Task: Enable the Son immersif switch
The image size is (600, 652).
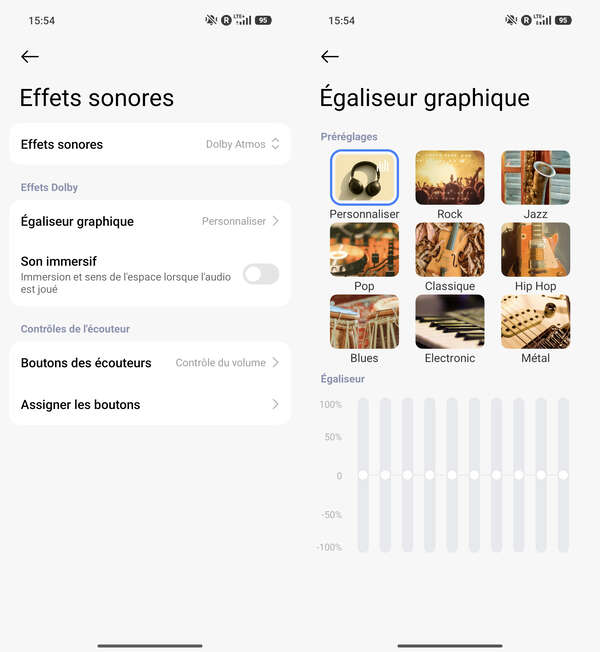Action: click(x=261, y=274)
